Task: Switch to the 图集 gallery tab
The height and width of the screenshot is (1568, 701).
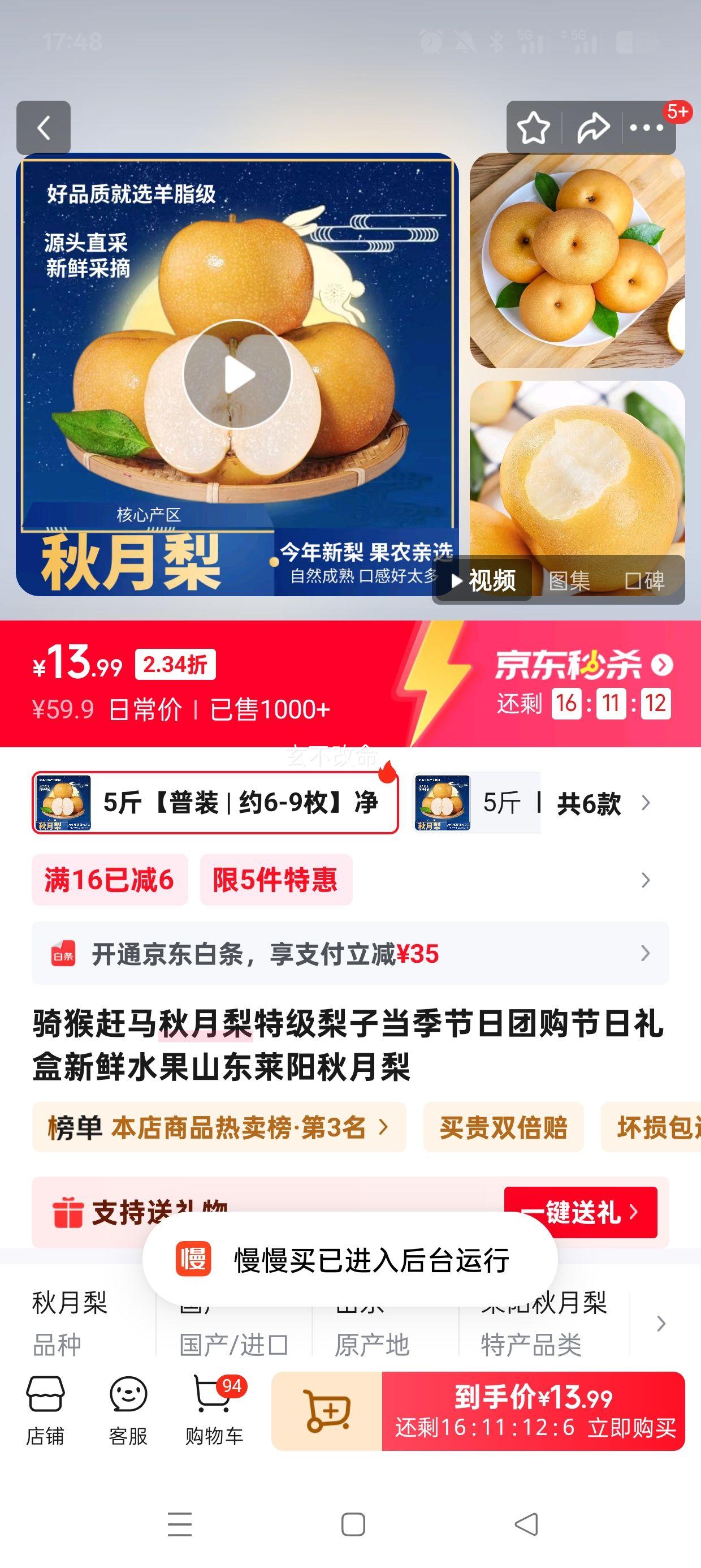Action: pyautogui.click(x=569, y=581)
